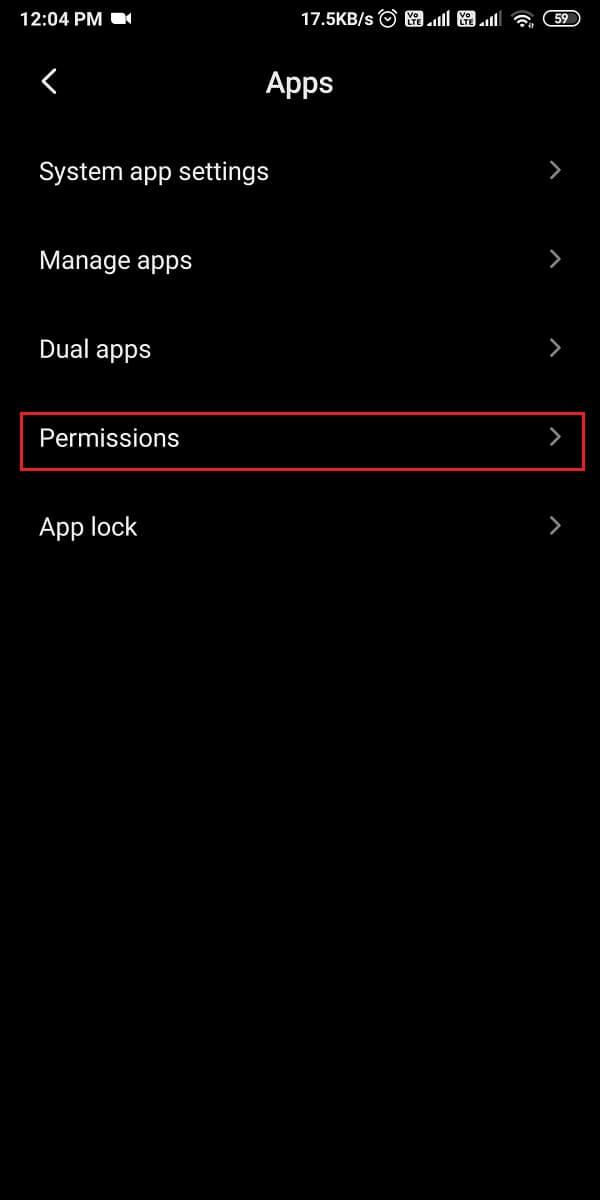Open App lock settings
Viewport: 600px width, 1200px height.
[300, 527]
